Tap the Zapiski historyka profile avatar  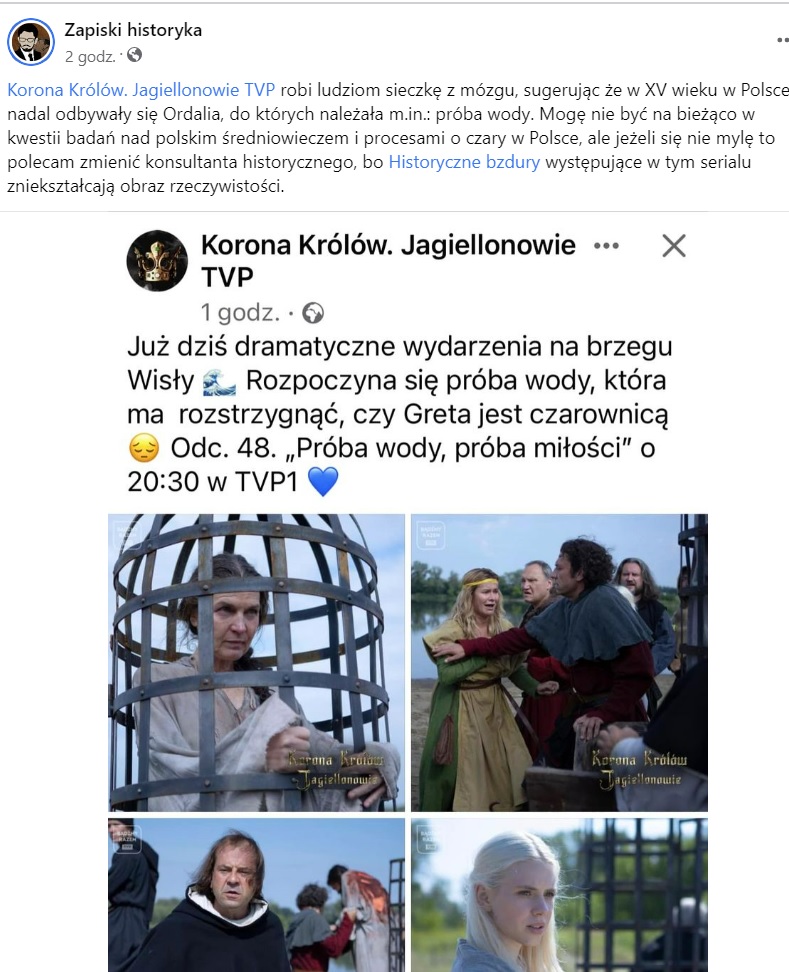click(x=30, y=41)
